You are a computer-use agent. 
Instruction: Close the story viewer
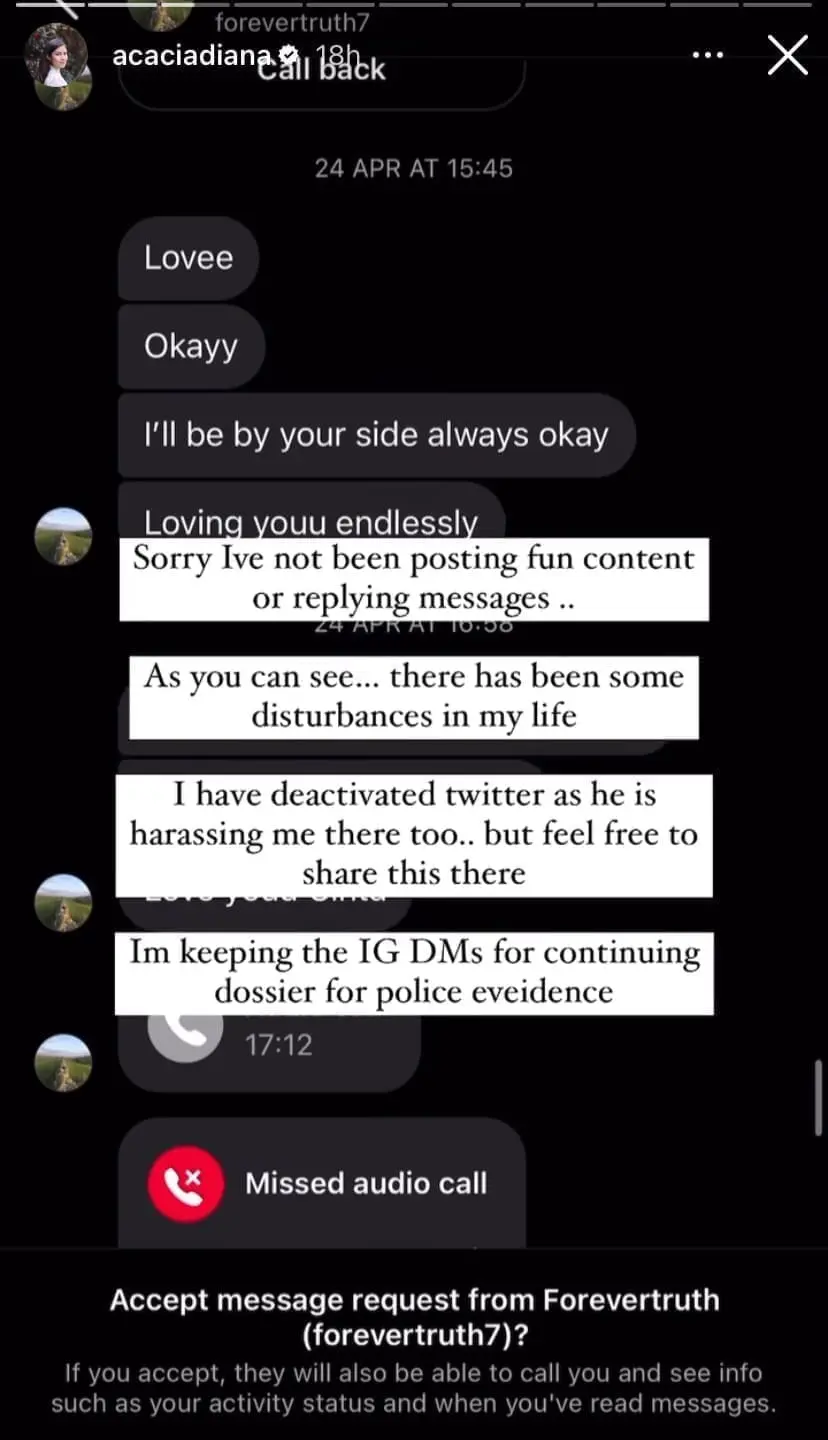tap(787, 55)
